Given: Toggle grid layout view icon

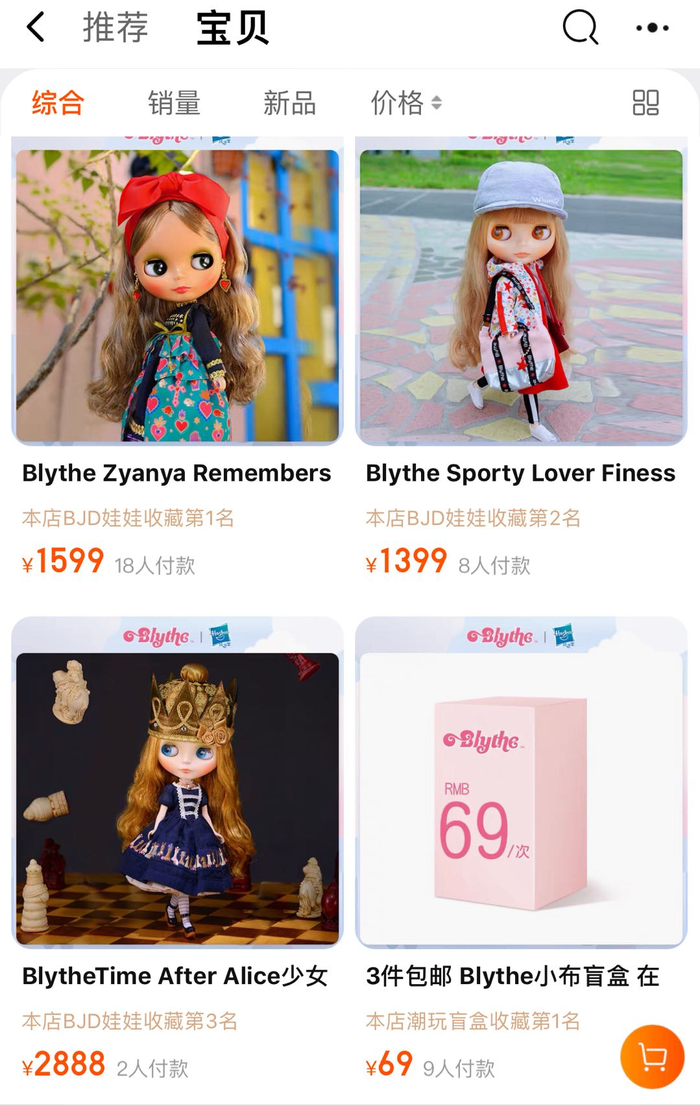Looking at the screenshot, I should 646,102.
